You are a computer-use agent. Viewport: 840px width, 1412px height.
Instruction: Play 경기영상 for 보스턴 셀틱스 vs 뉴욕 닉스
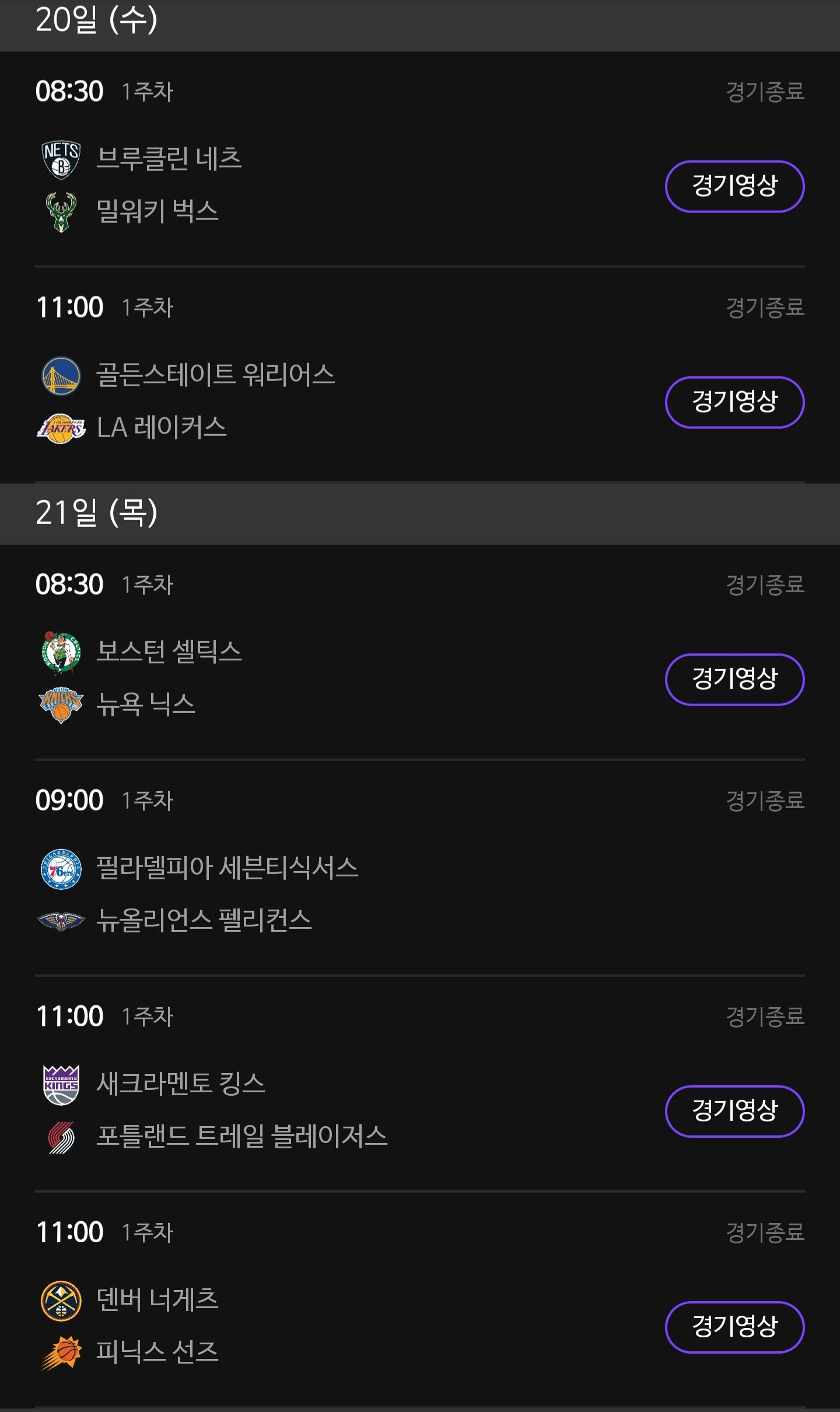[734, 679]
